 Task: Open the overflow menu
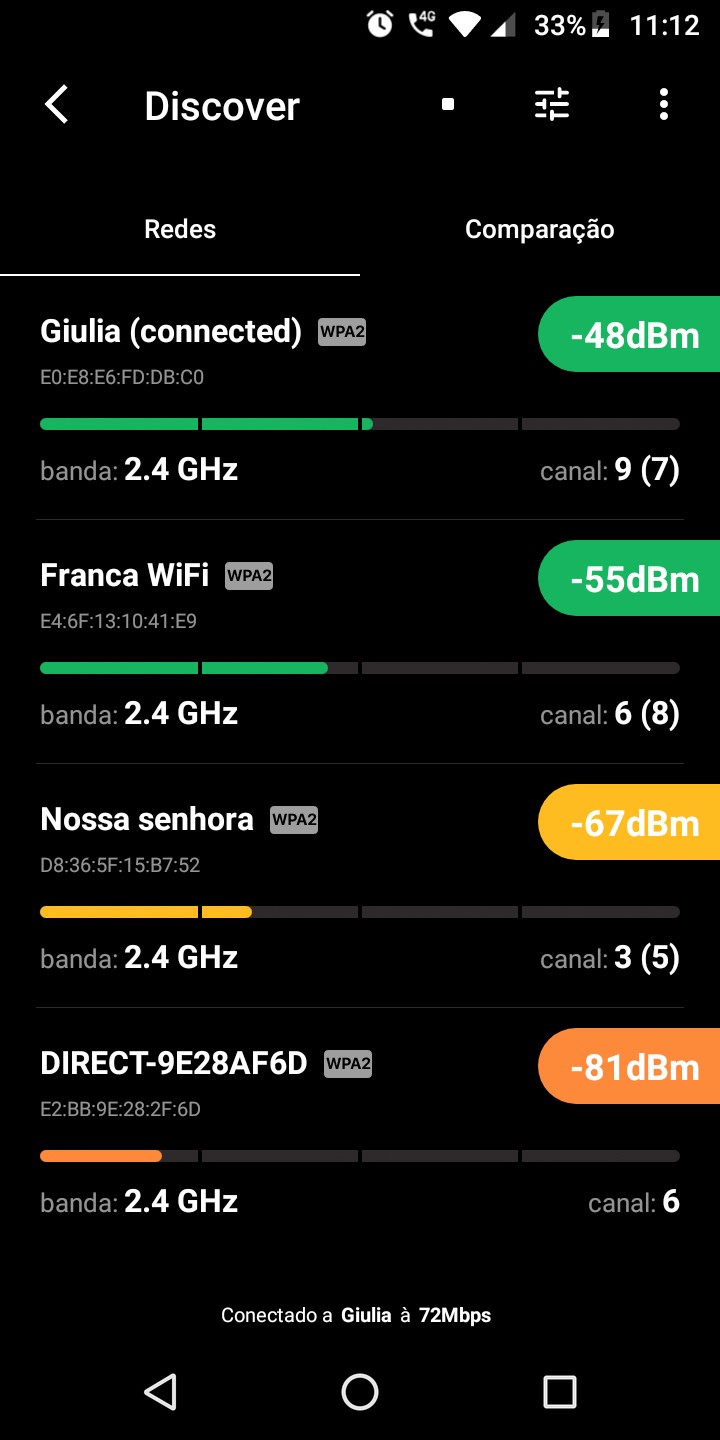664,105
